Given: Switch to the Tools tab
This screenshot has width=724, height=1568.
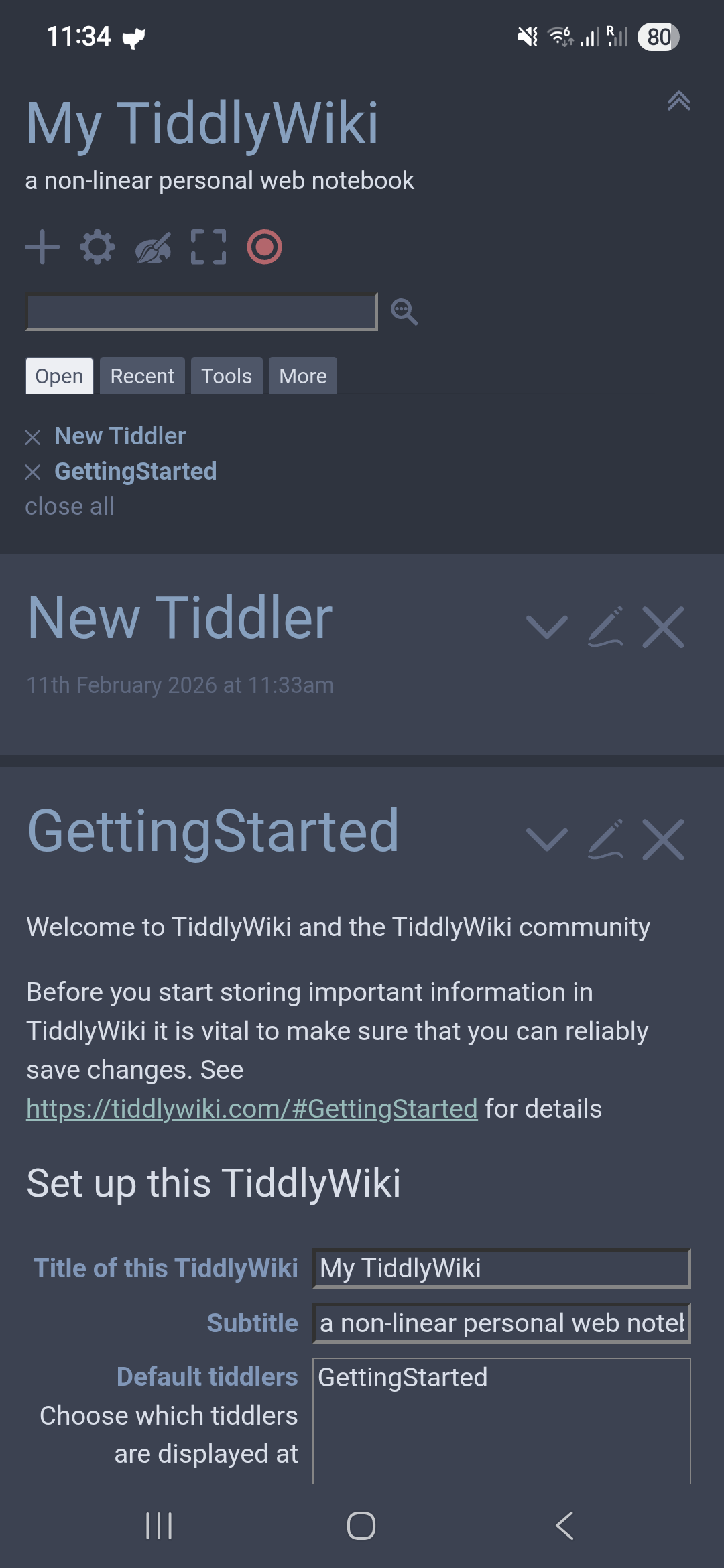Looking at the screenshot, I should (x=227, y=376).
